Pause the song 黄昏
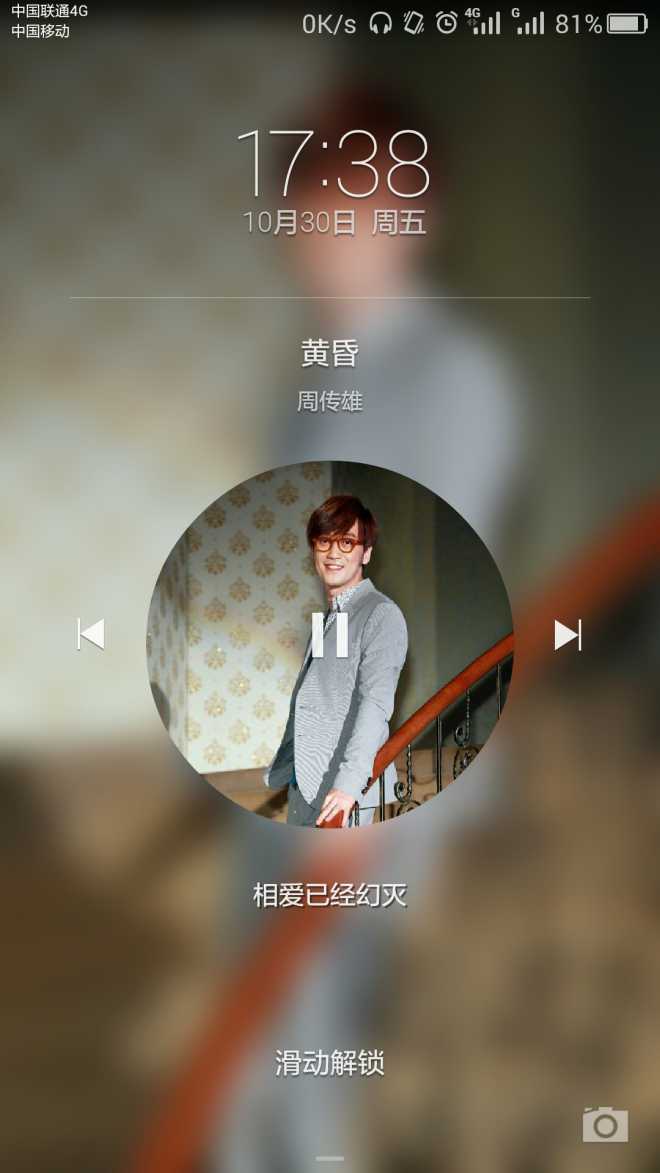Viewport: 660px width, 1173px height. tap(330, 634)
